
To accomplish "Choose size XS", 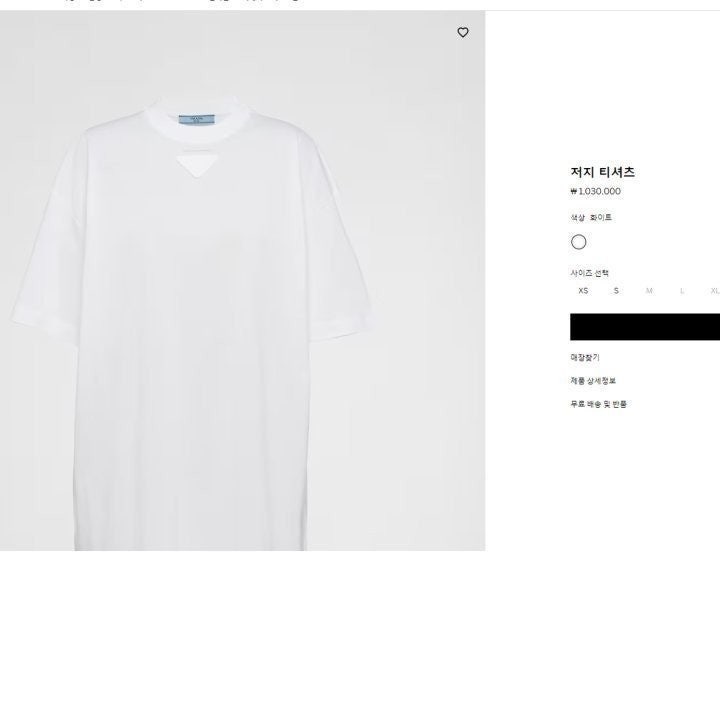I will [583, 291].
